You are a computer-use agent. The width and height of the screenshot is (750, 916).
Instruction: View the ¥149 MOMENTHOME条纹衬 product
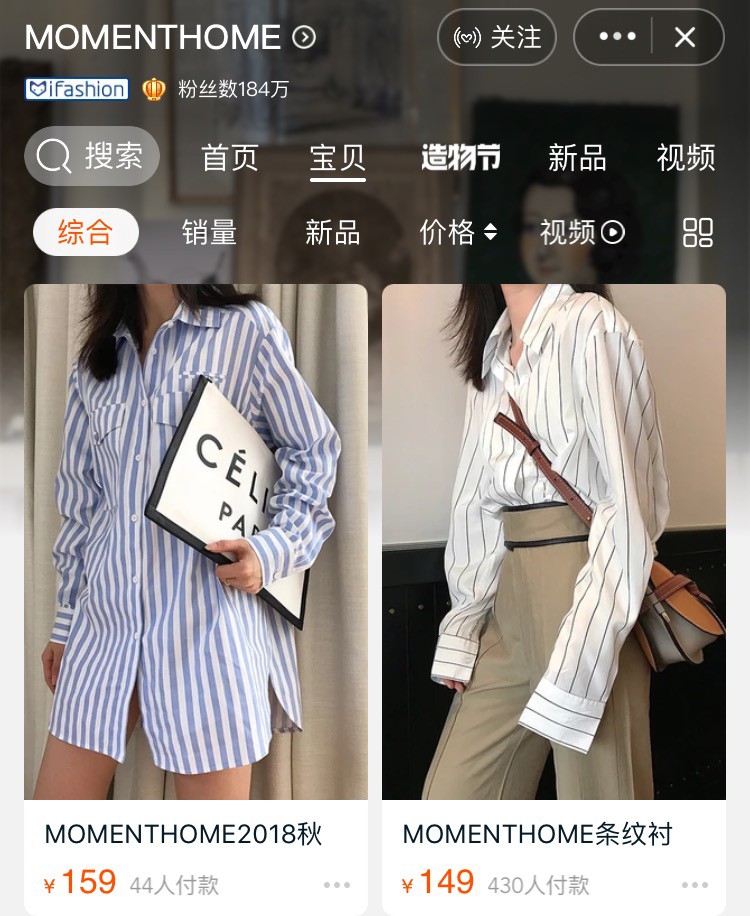coord(554,542)
